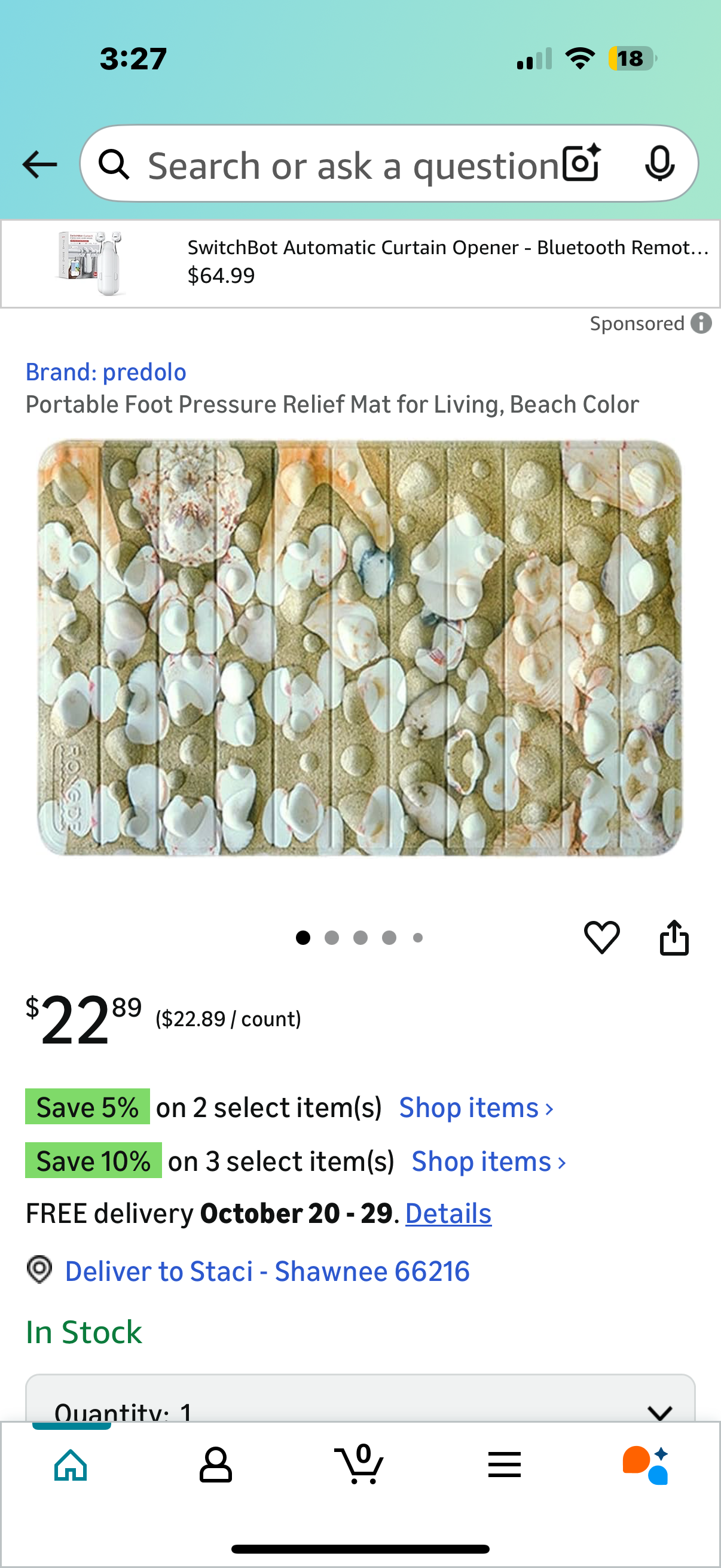Change delivery address Shawnee 66216

click(x=267, y=1271)
